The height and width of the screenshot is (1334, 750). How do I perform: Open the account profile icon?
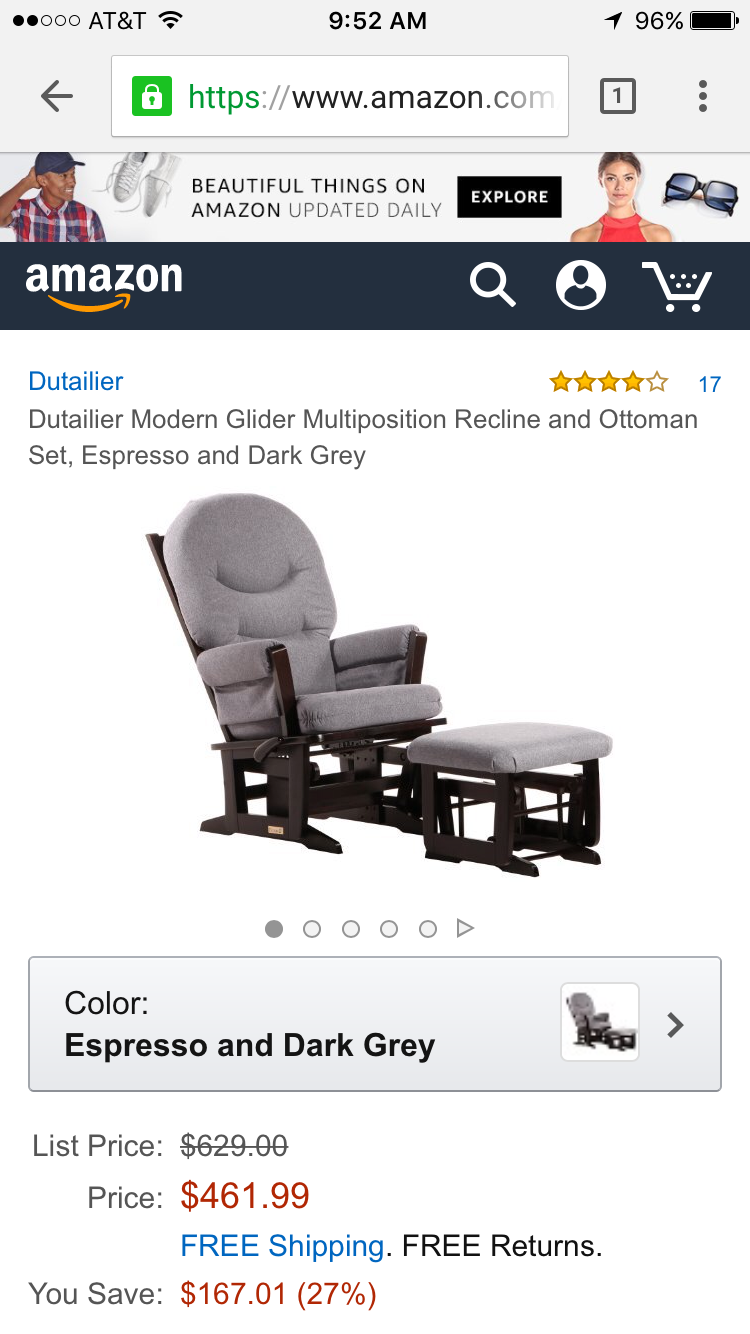point(581,286)
